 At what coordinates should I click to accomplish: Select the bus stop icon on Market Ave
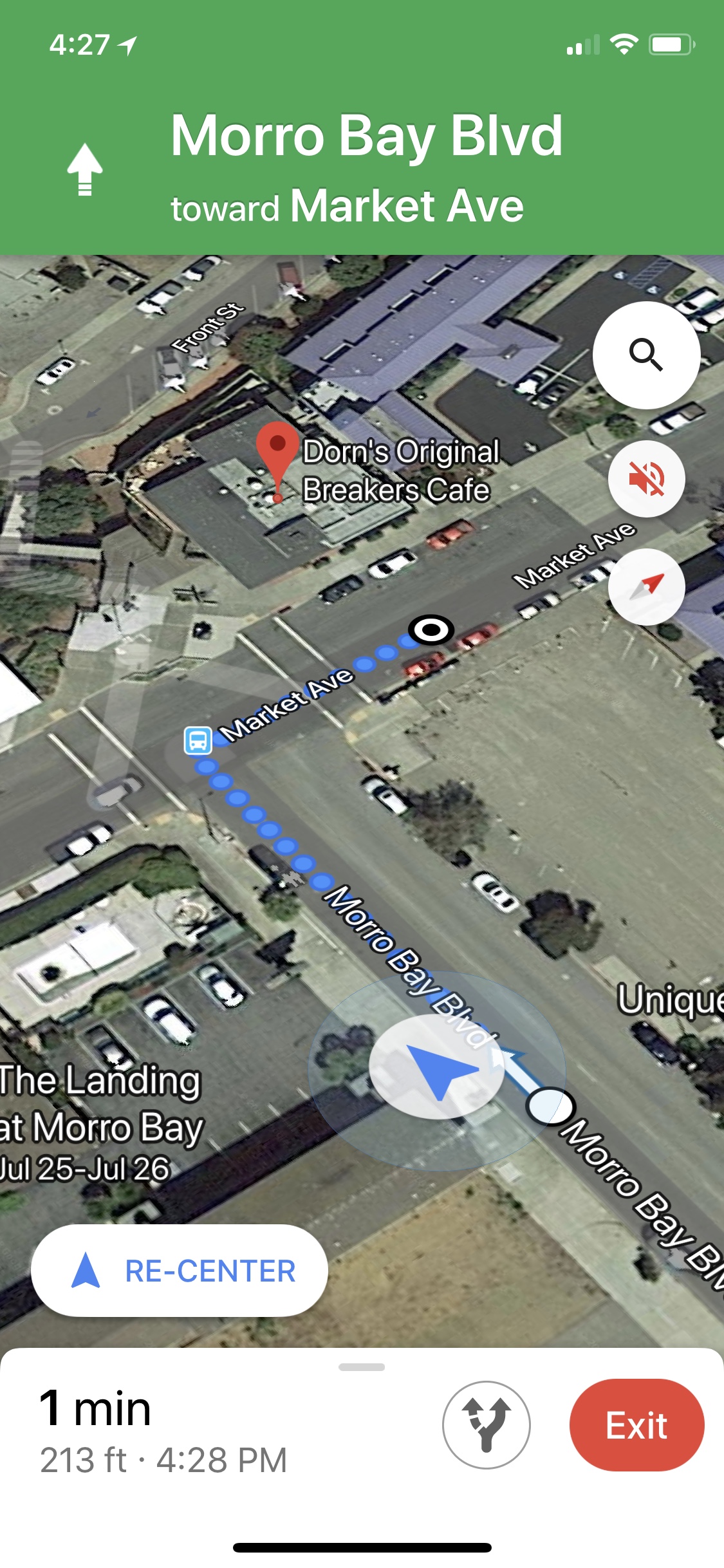(198, 740)
